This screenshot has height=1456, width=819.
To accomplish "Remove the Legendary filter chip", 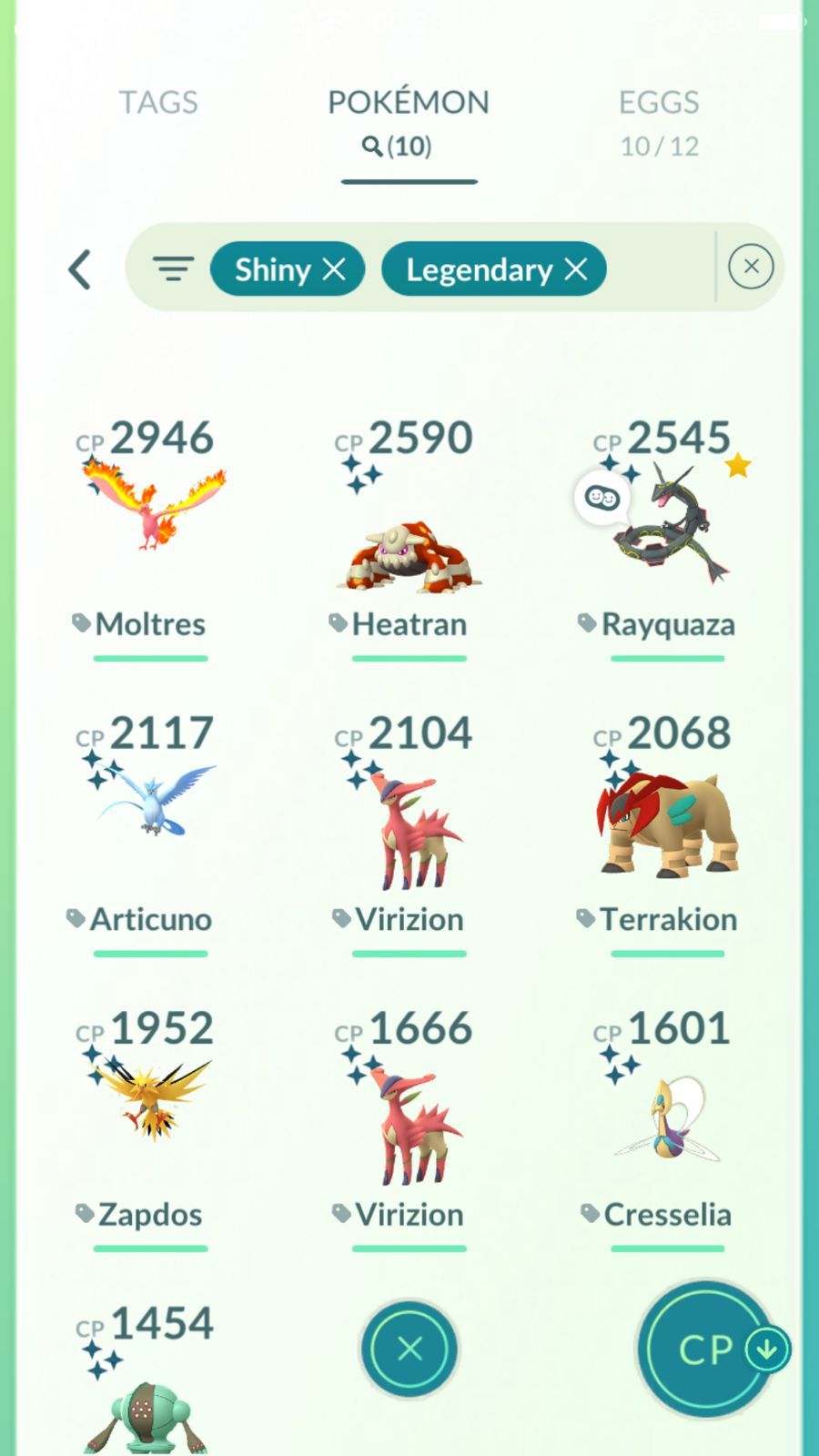I will click(576, 269).
